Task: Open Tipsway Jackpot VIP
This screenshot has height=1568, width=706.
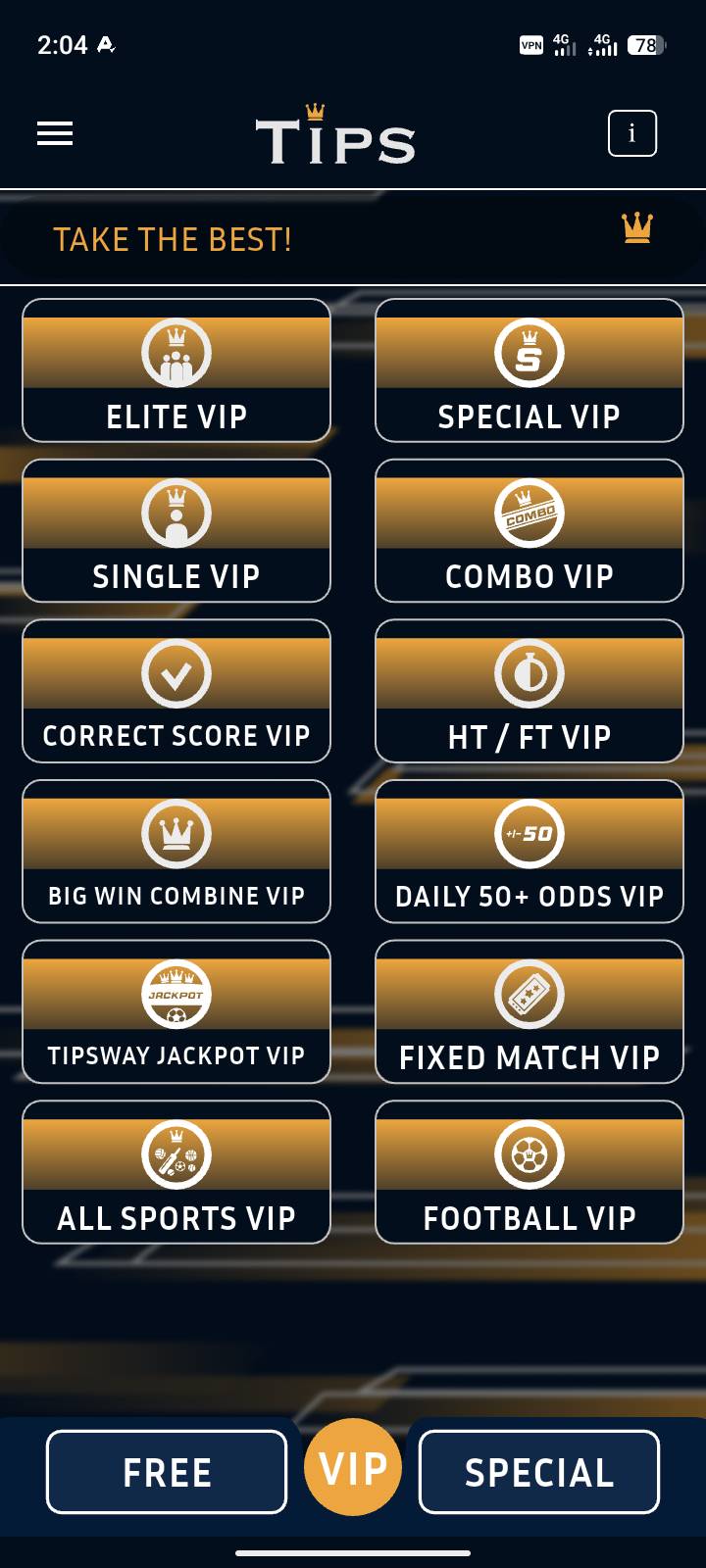Action: pos(176,1012)
